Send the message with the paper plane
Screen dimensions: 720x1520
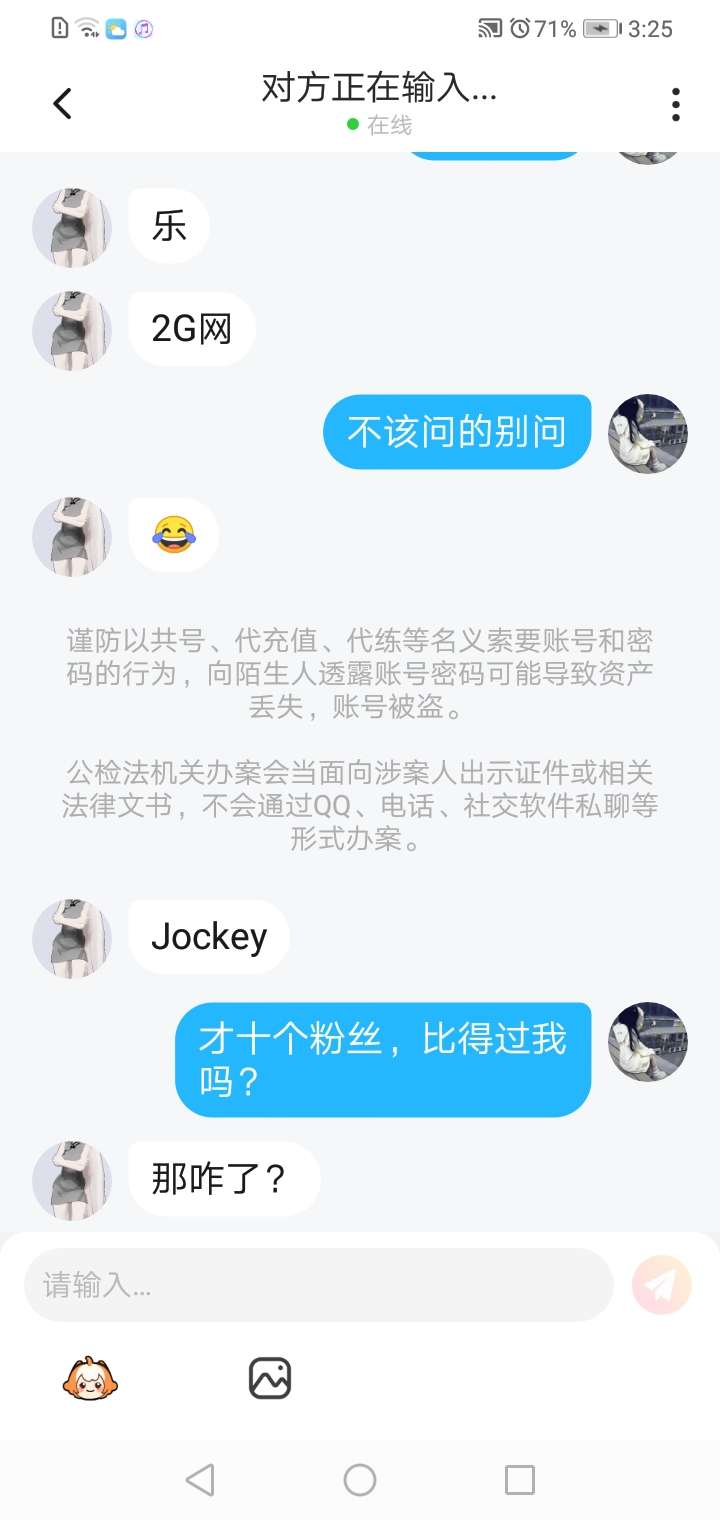pyautogui.click(x=662, y=1284)
